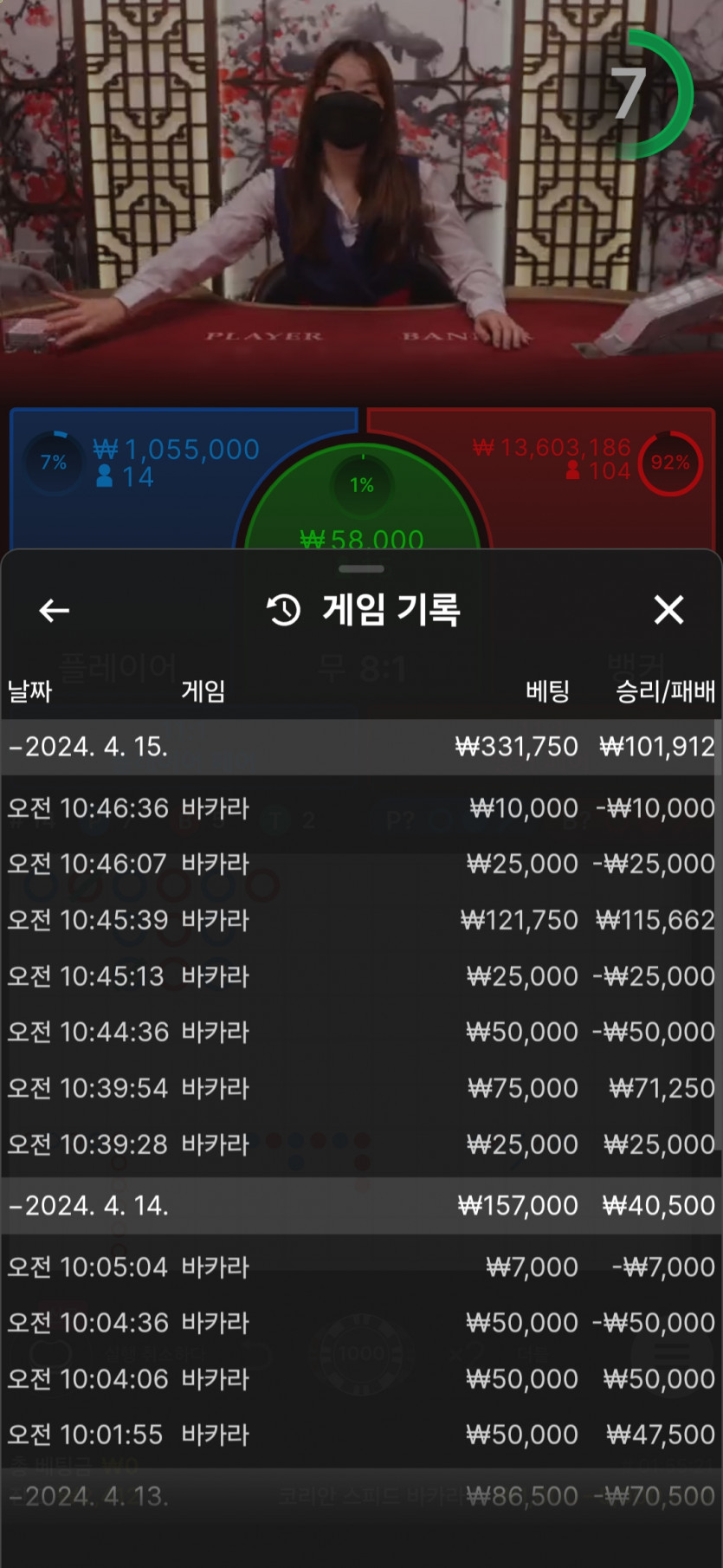723x1568 pixels.
Task: View the 오전 10:39:54 game details
Action: pos(360,1088)
